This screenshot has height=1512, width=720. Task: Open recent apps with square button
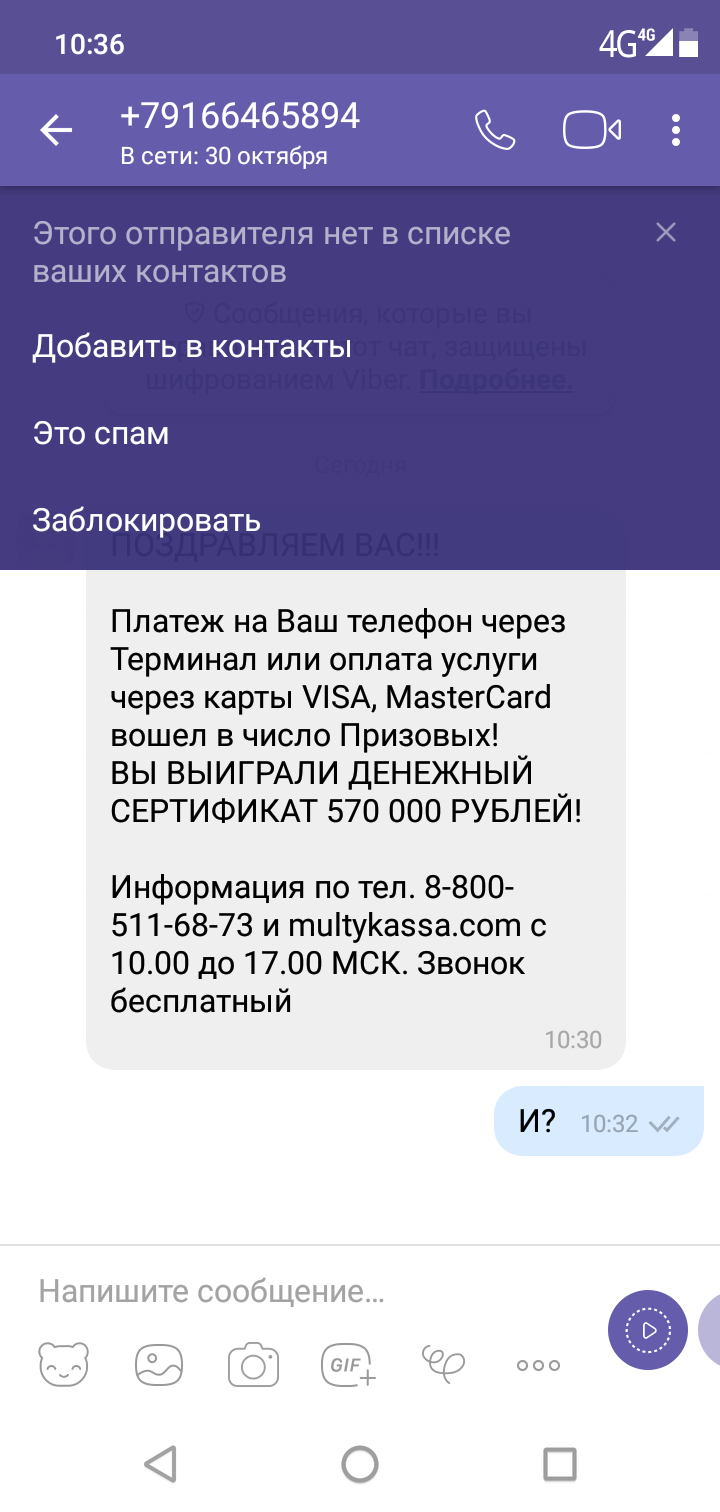[x=560, y=1464]
